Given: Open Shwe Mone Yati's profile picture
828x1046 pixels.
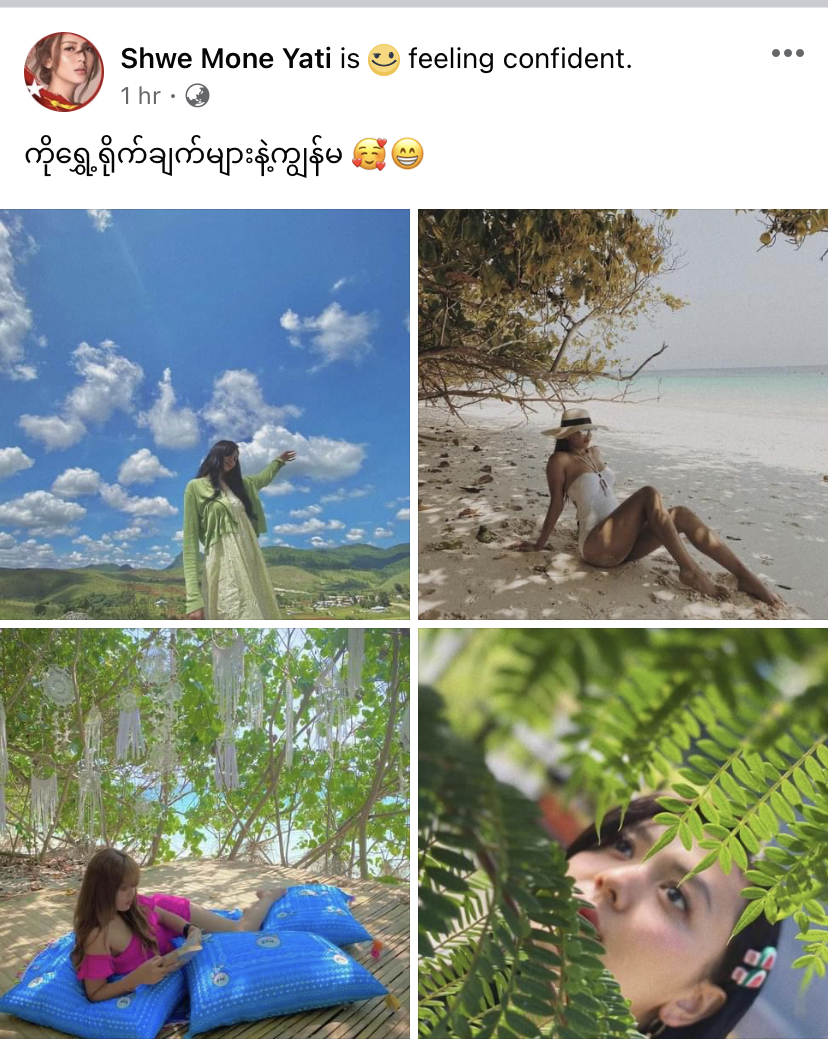Looking at the screenshot, I should (64, 72).
